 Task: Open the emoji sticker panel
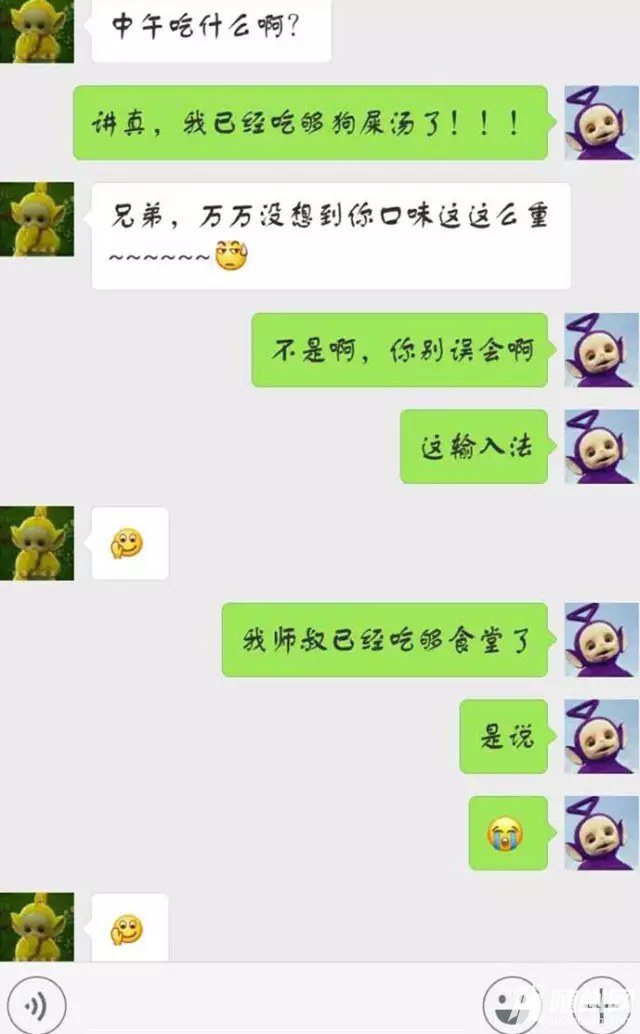509,1004
